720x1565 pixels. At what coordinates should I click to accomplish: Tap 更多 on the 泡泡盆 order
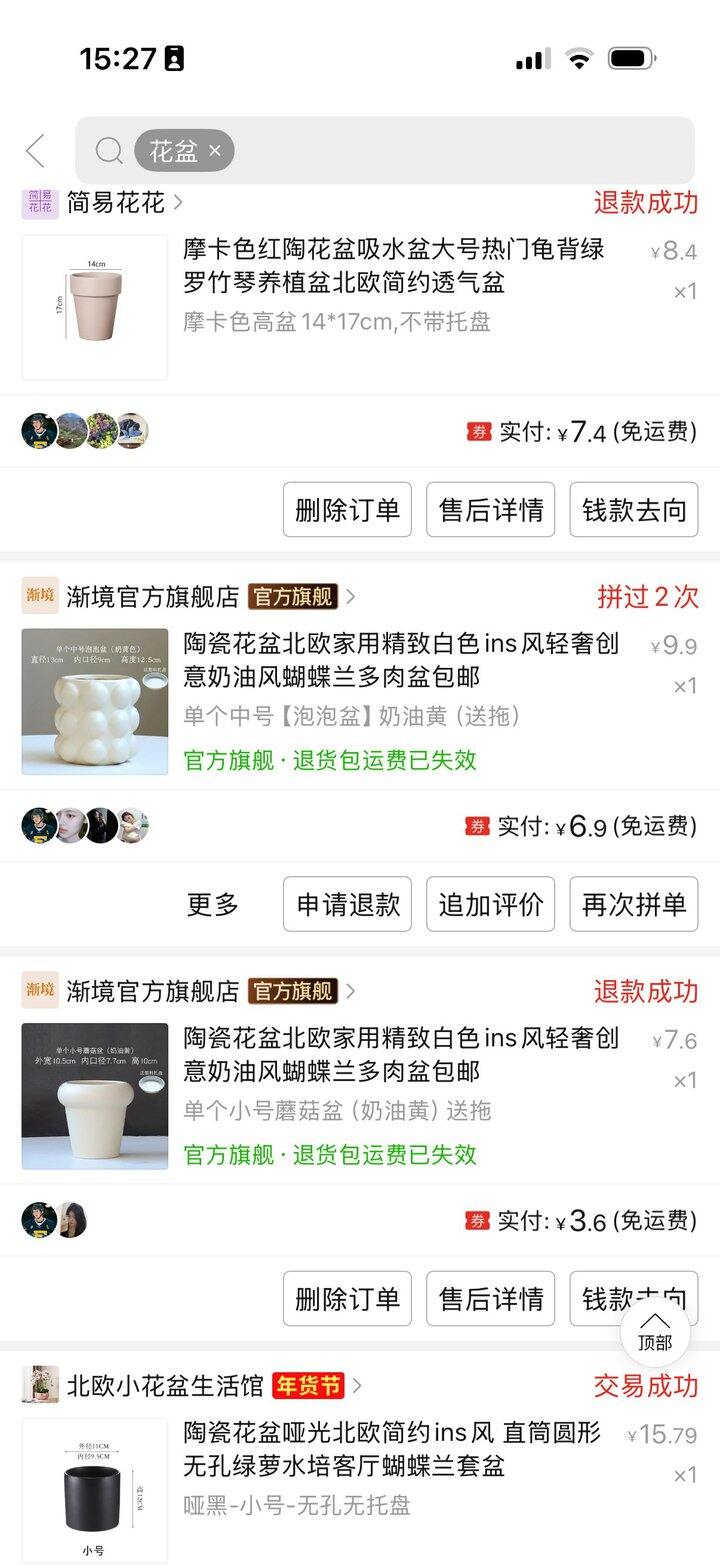[x=213, y=905]
